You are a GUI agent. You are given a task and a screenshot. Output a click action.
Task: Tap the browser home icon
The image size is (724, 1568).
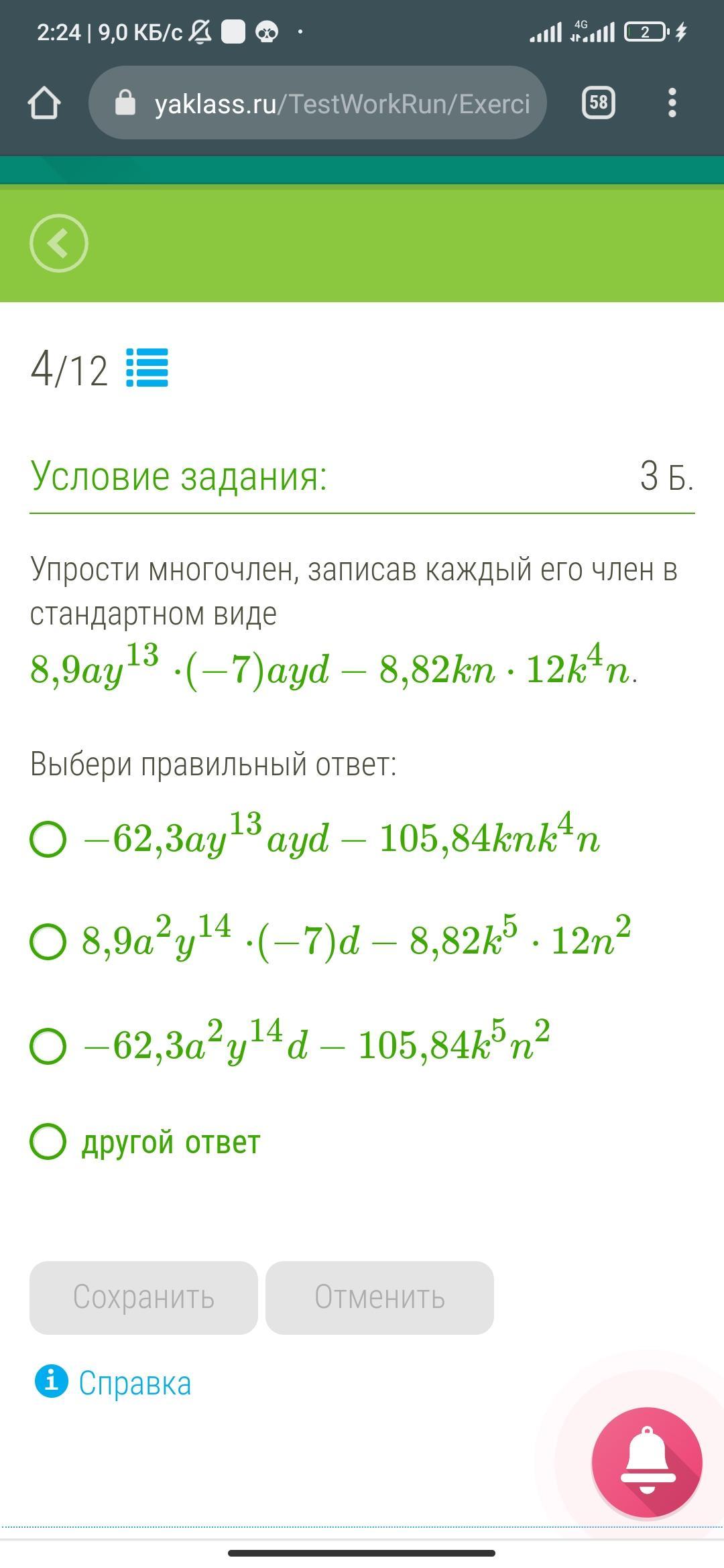tap(44, 103)
